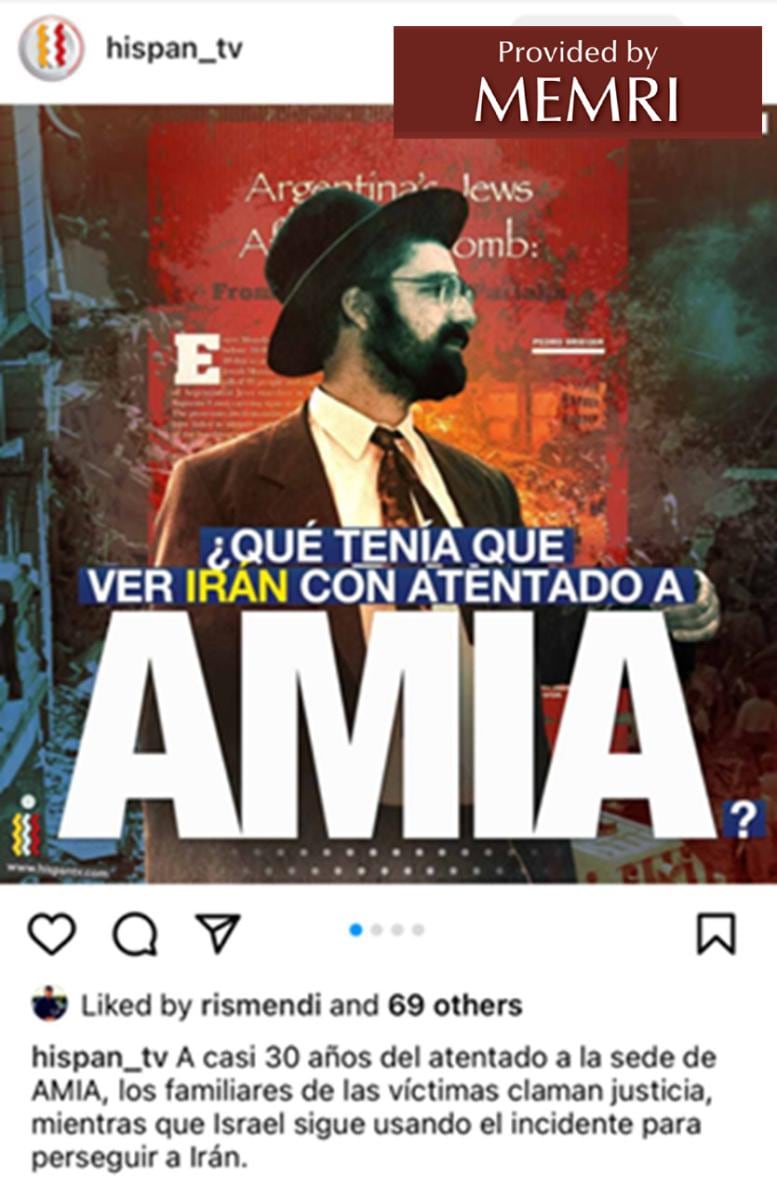Open comments with the speech bubble icon
This screenshot has width=777, height=1200.
pos(134,934)
